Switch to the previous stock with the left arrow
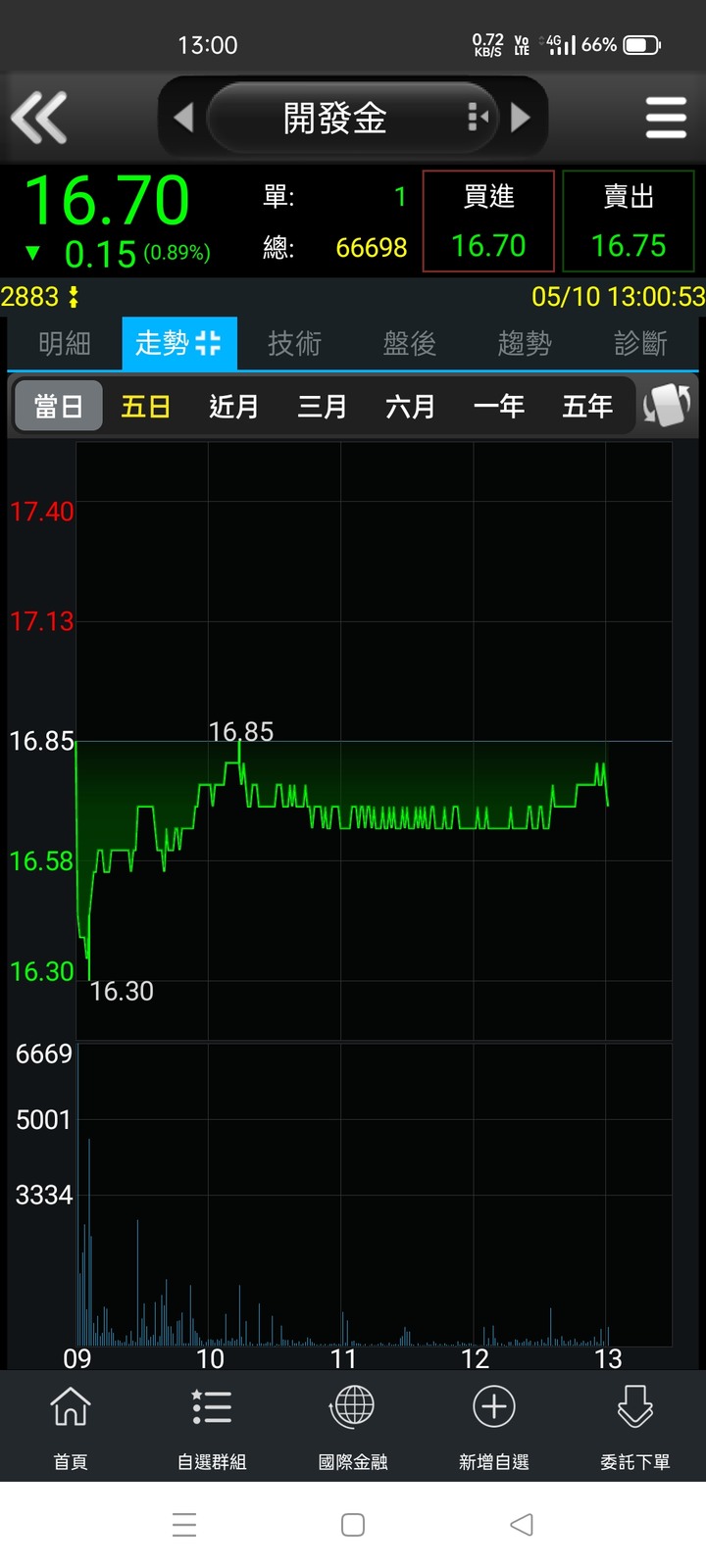This screenshot has height=1568, width=706. [183, 118]
